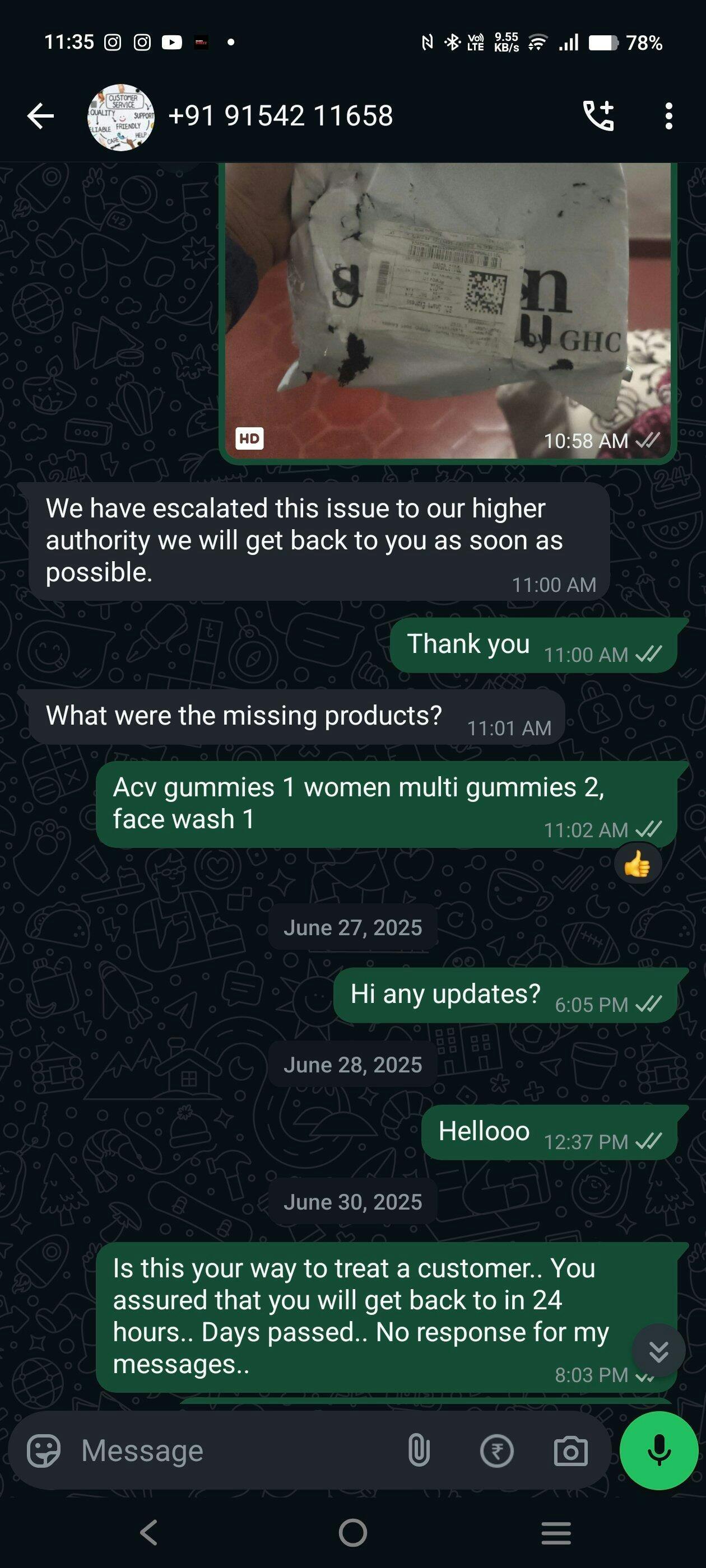Viewport: 706px width, 1568px height.
Task: Record a voice message with the microphone
Action: (x=658, y=1450)
